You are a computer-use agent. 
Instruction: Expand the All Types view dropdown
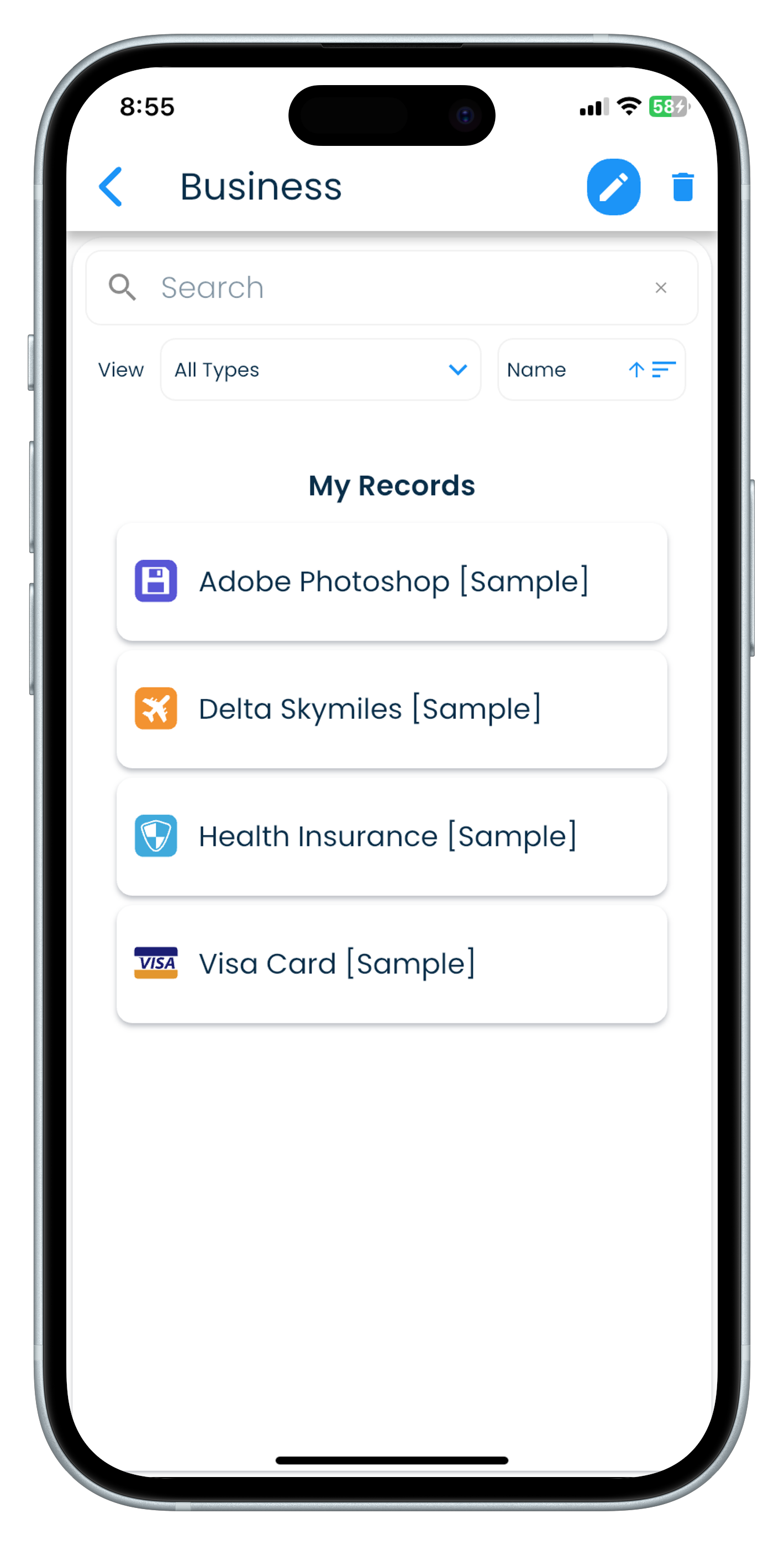[321, 370]
